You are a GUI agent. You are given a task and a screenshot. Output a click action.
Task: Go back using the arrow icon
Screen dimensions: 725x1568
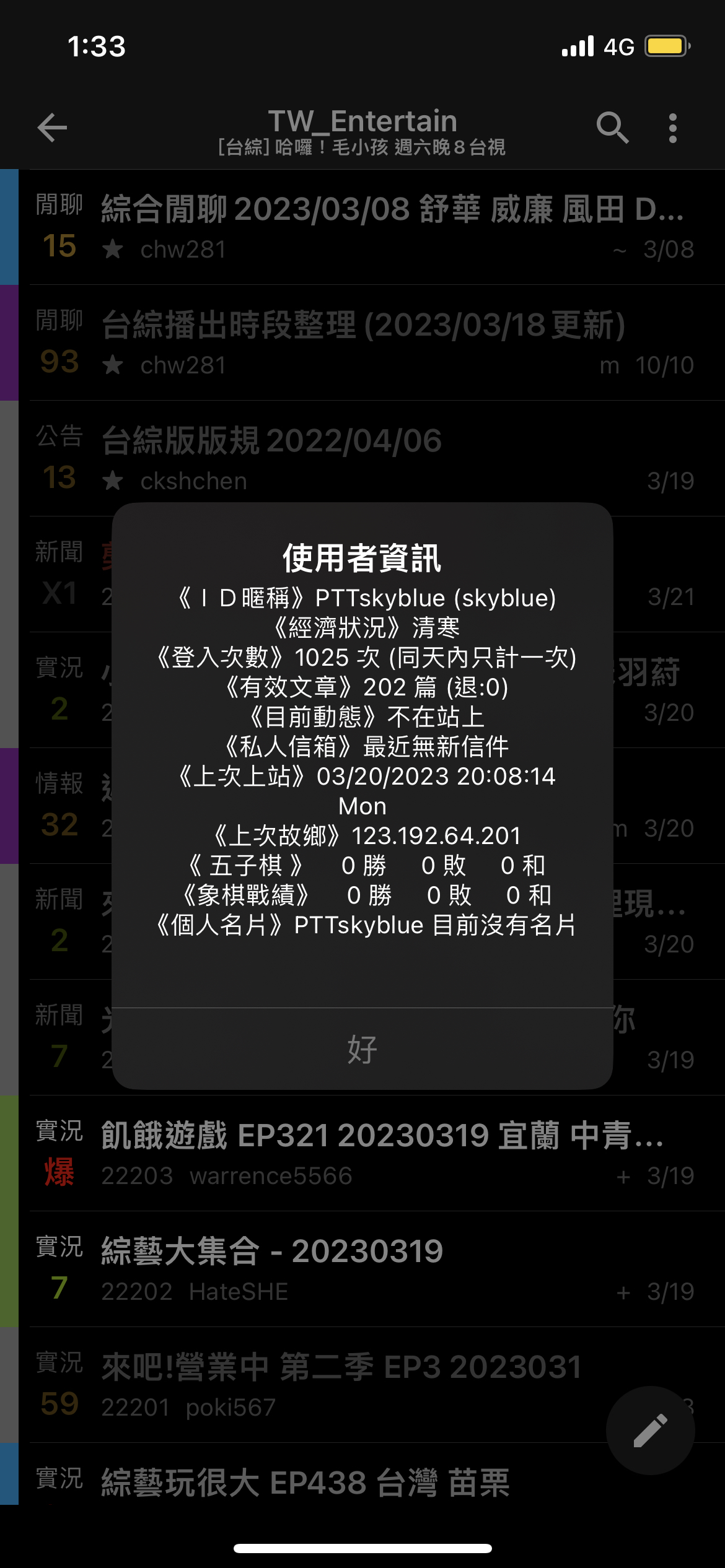[x=52, y=128]
